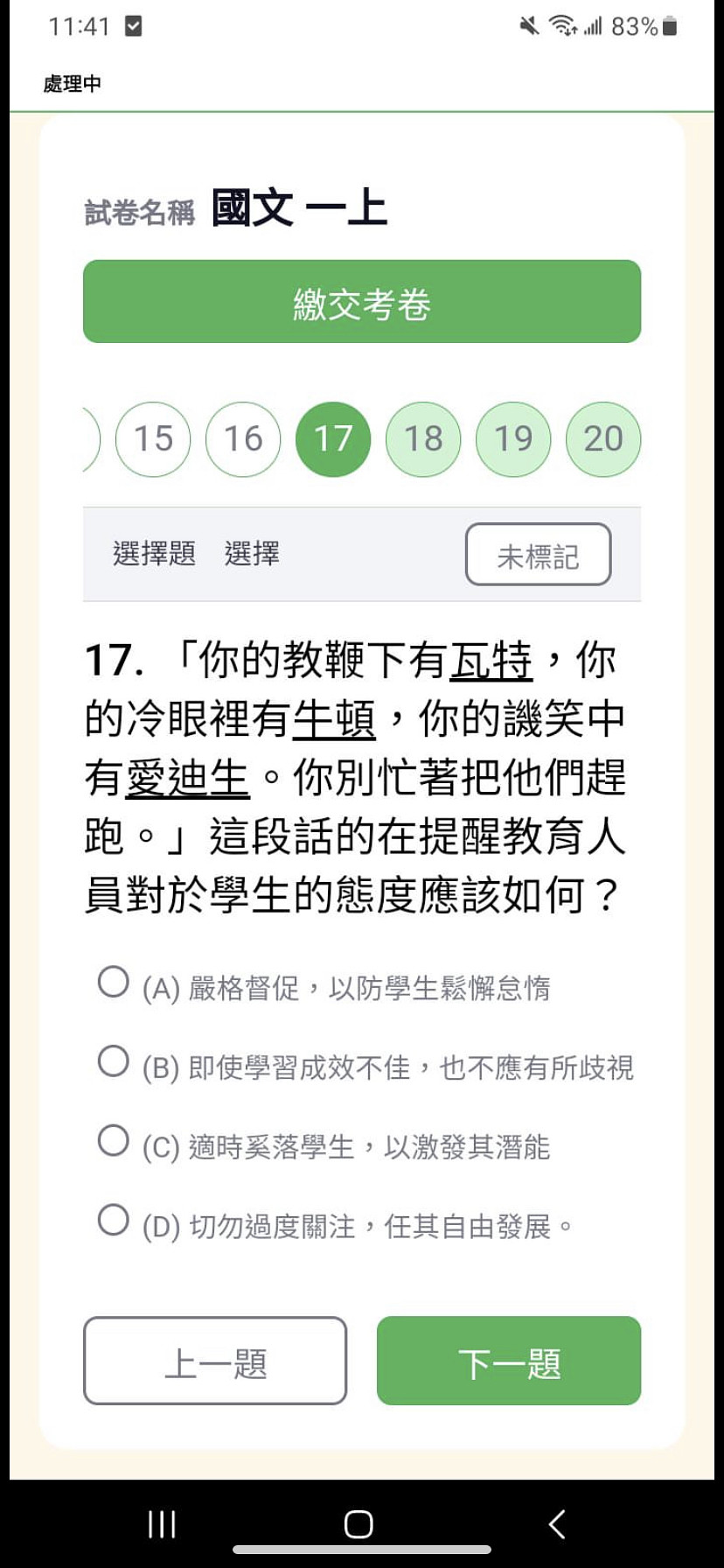Tap the system back button
The height and width of the screenshot is (1568, 724).
tap(557, 1523)
